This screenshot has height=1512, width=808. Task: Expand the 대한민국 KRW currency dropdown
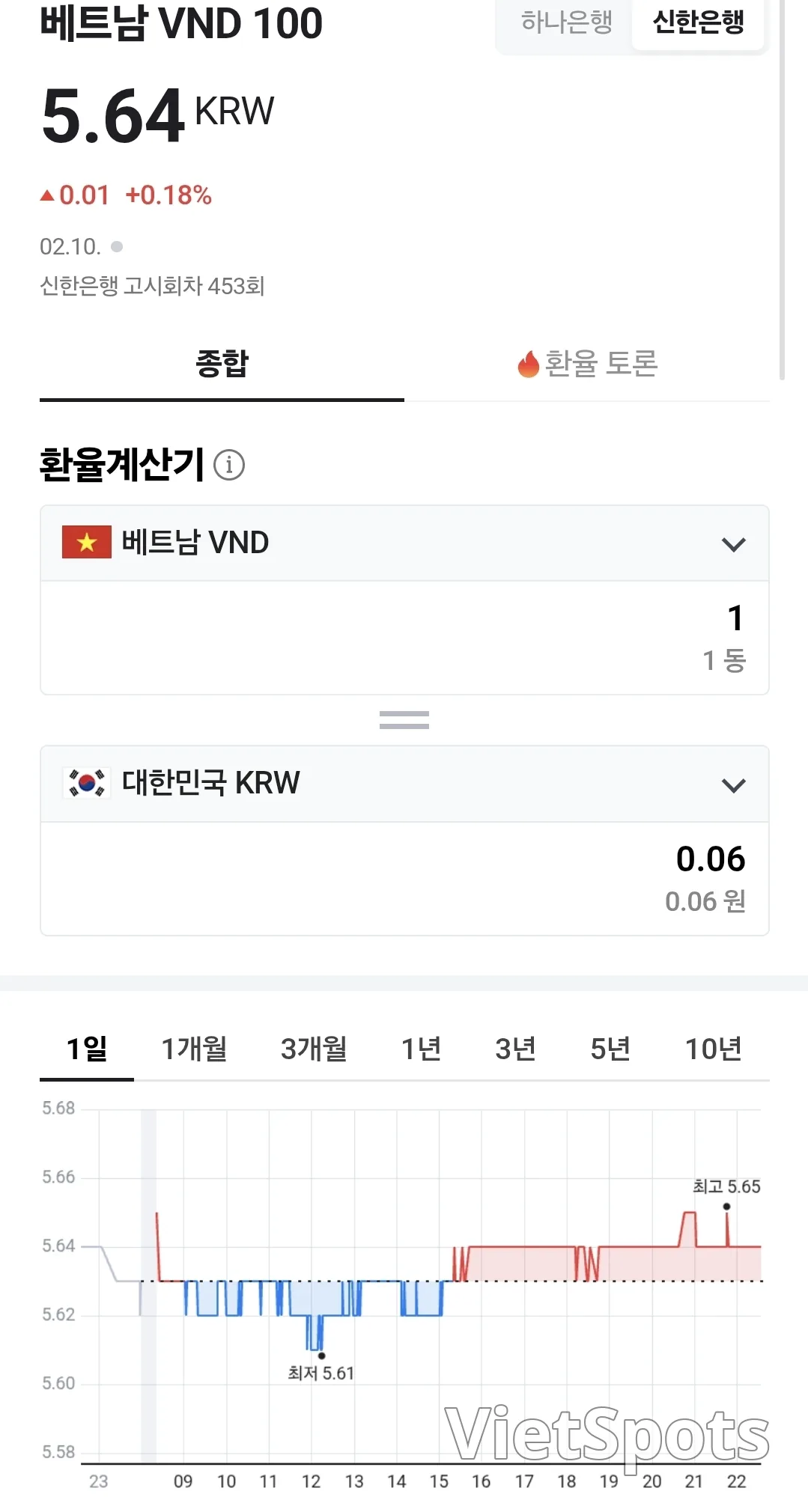point(404,784)
